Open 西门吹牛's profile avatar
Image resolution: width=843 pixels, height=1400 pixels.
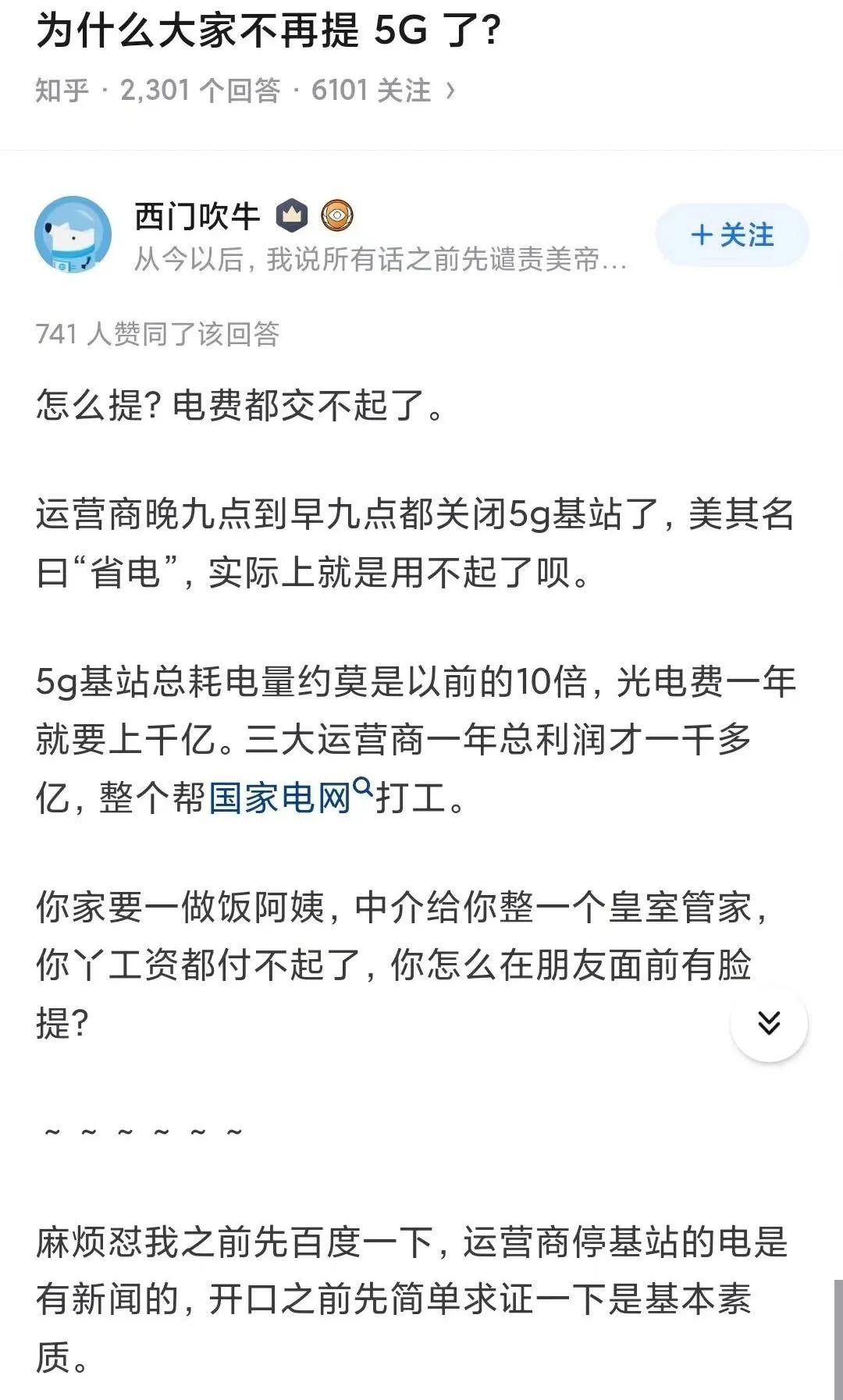[x=73, y=235]
